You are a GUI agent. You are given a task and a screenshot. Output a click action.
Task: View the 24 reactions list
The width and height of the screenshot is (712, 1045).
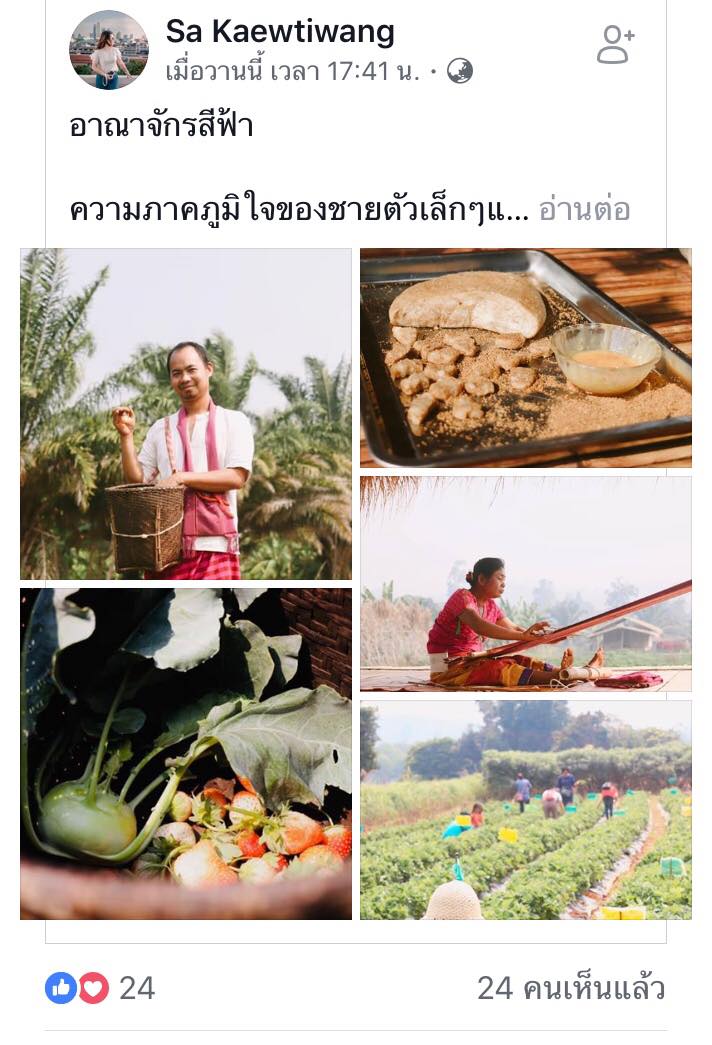coord(100,988)
